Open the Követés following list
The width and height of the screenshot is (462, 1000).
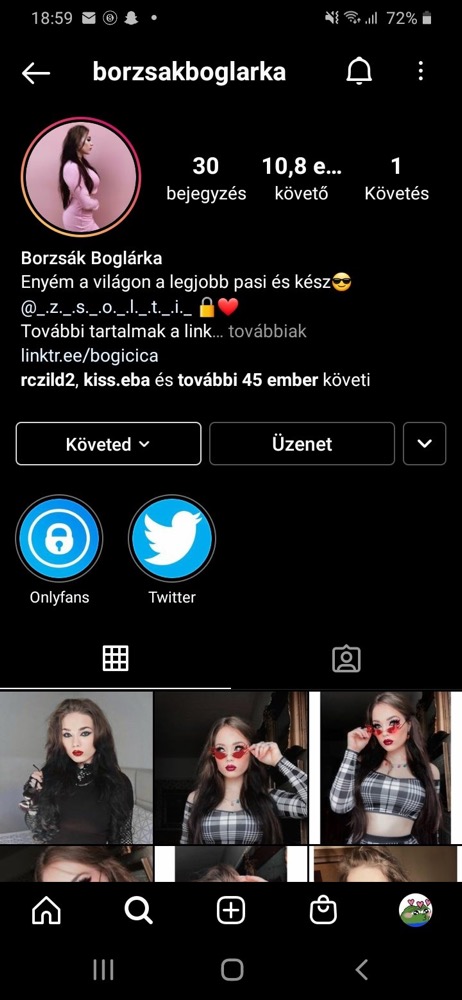397,179
